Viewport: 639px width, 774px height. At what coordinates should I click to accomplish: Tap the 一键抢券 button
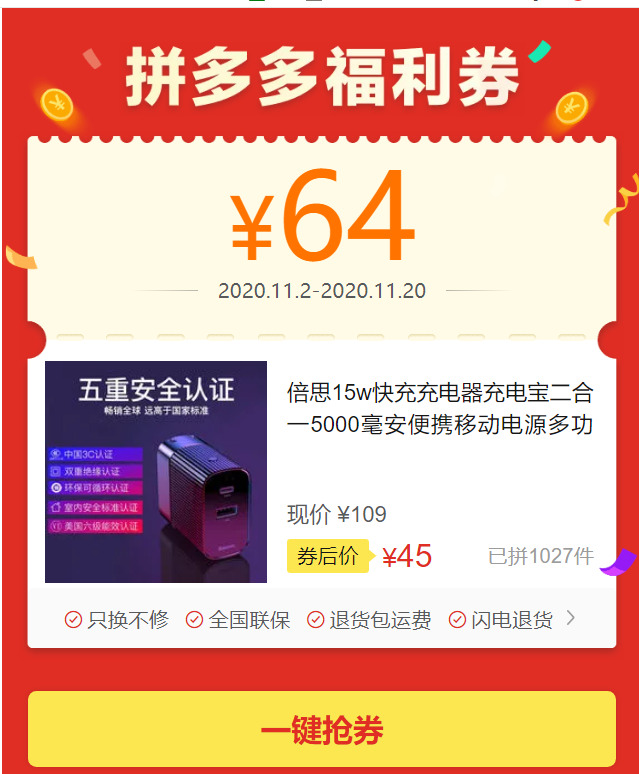pos(322,729)
